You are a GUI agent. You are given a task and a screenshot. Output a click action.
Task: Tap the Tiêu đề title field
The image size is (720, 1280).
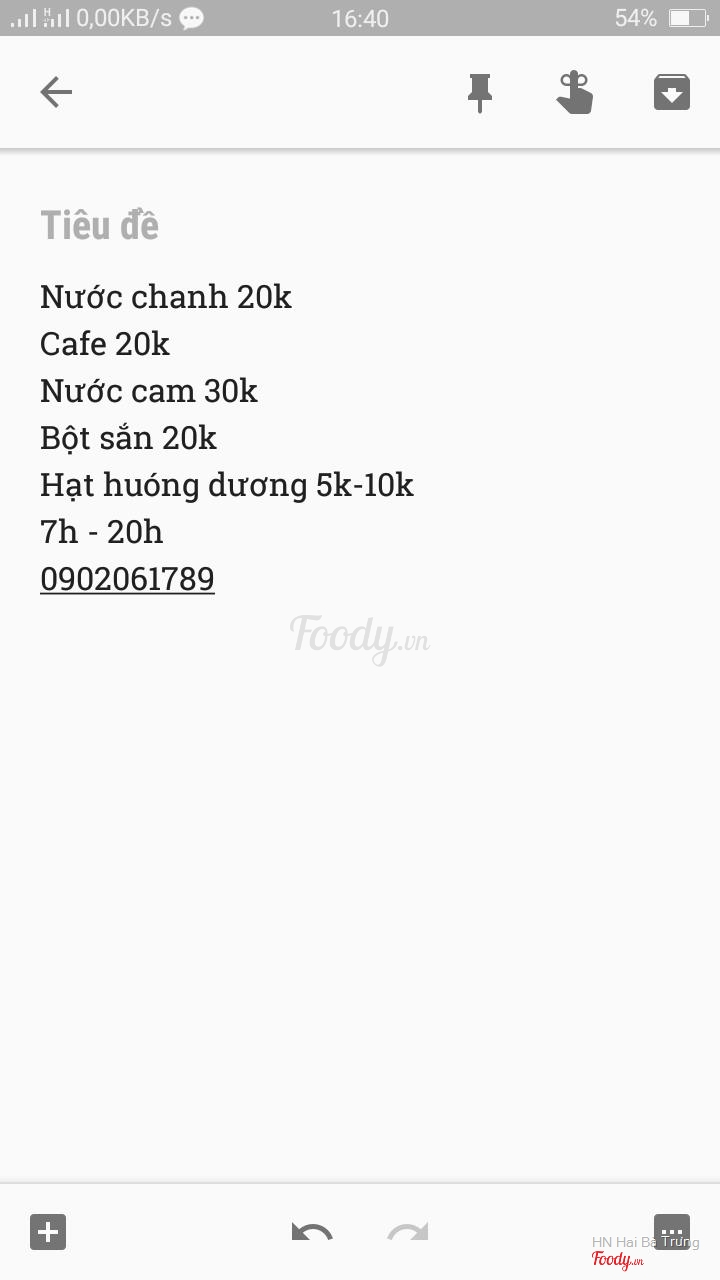tap(100, 226)
